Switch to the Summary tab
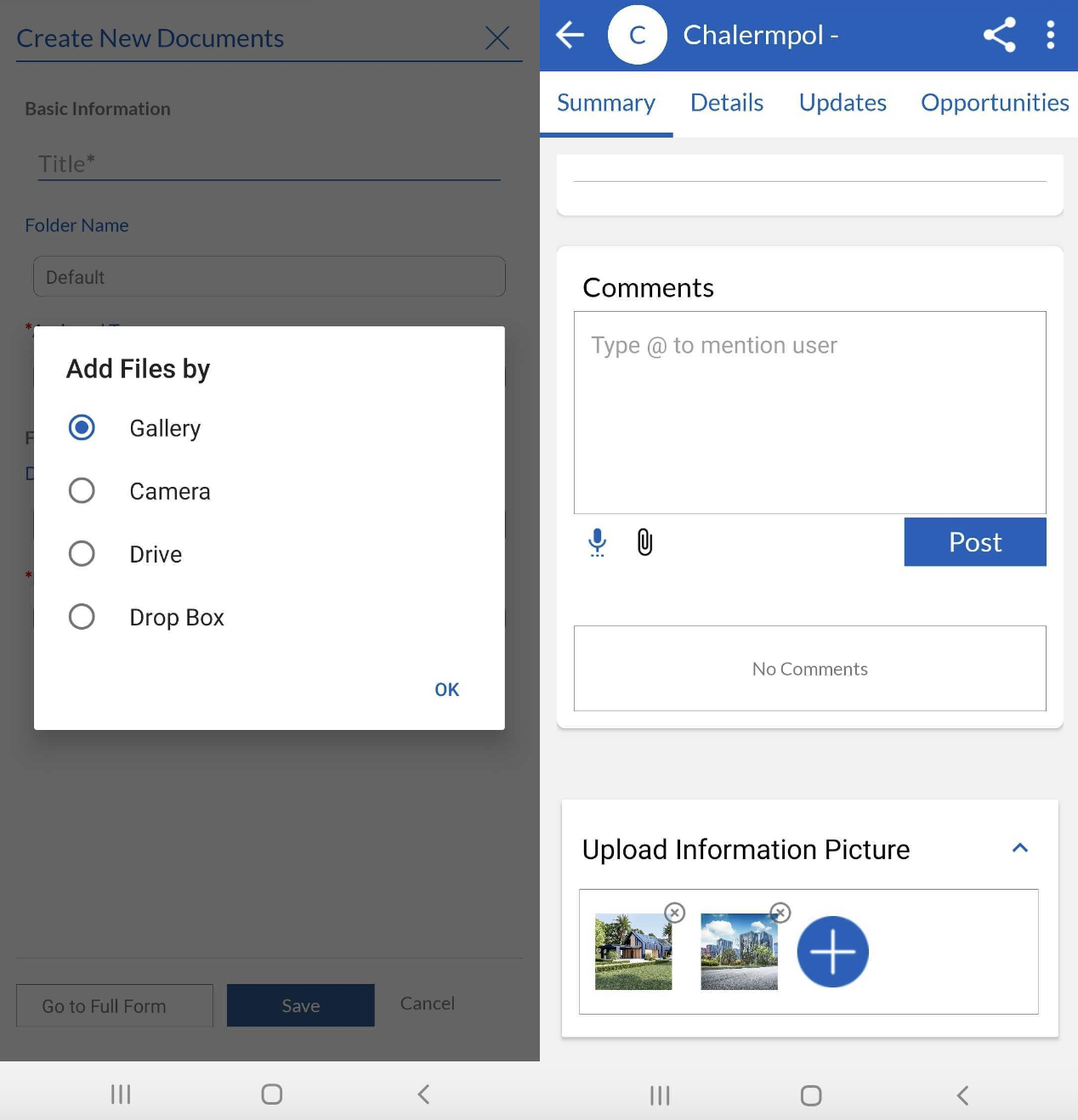Screen dimensions: 1078x1120 (605, 103)
